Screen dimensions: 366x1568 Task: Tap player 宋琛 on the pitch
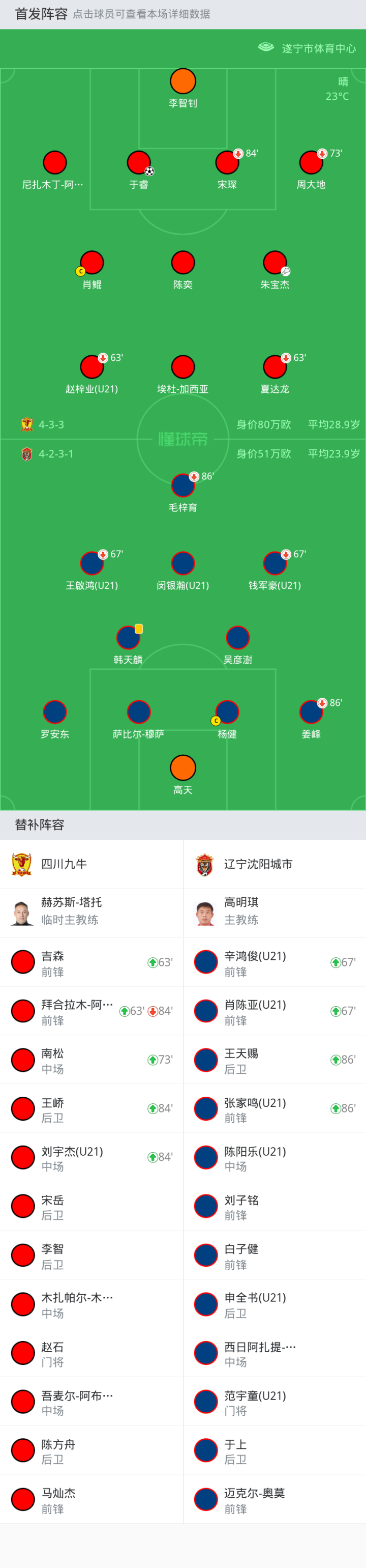(x=227, y=163)
